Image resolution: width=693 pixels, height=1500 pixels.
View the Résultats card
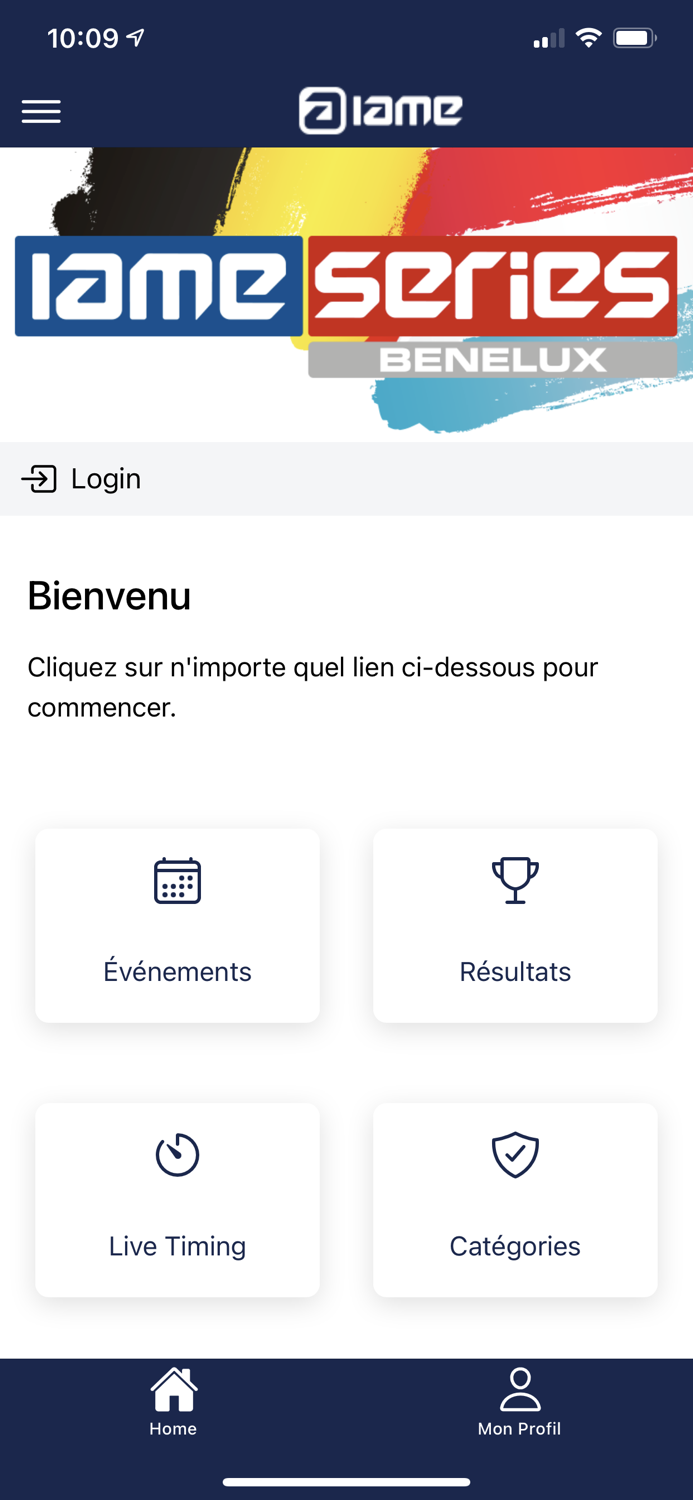point(515,925)
